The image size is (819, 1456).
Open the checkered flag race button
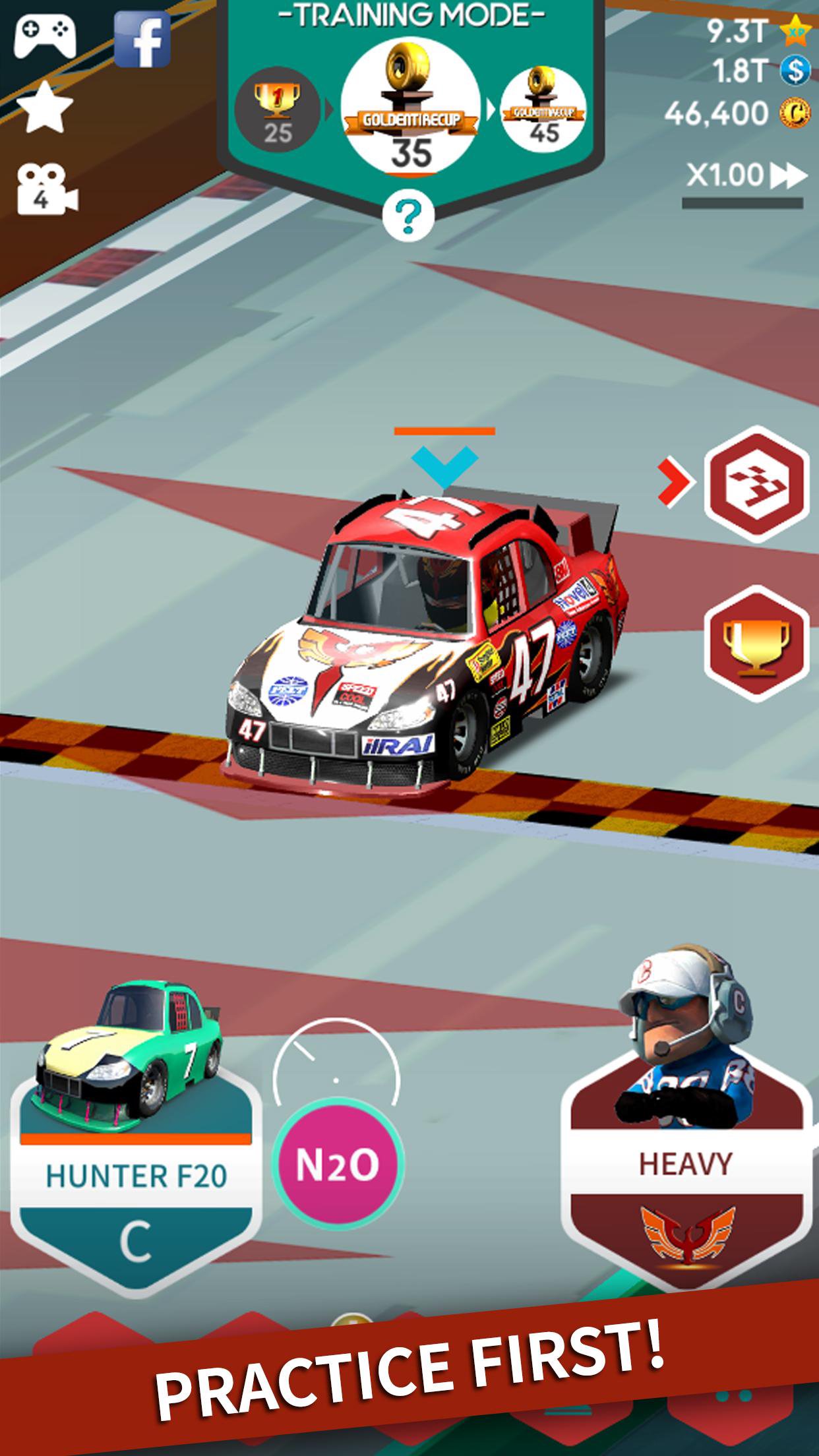point(756,485)
